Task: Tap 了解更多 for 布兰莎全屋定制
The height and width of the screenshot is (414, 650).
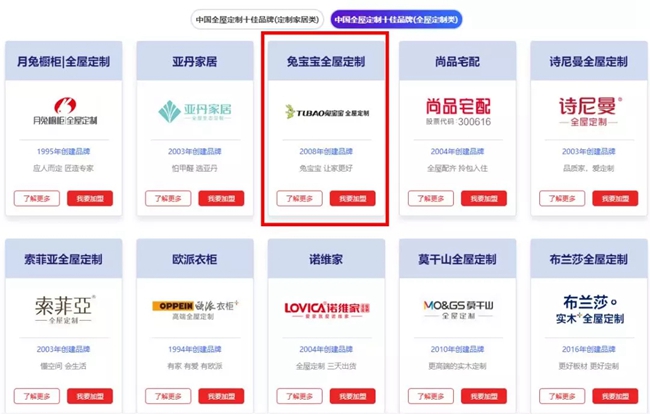Action: pos(561,395)
